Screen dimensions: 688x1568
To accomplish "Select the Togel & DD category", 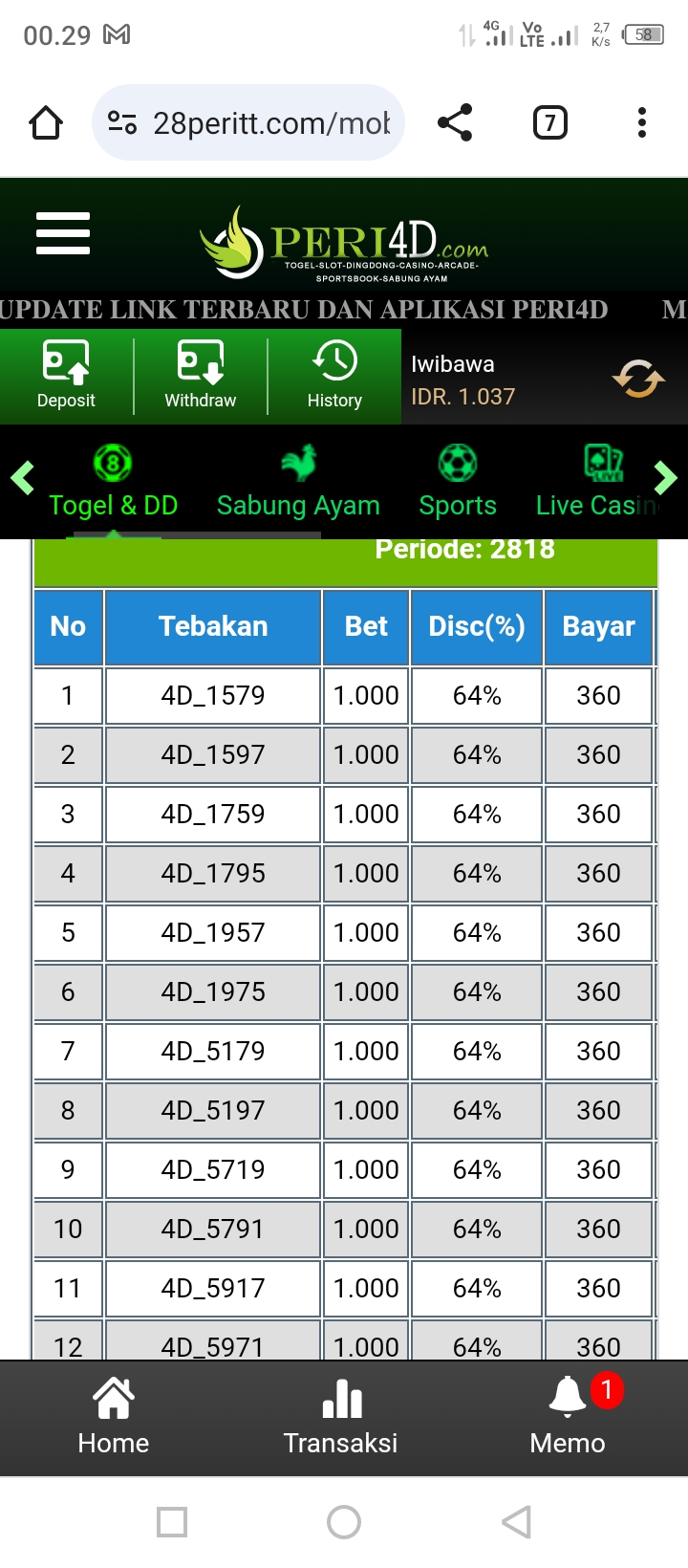I will point(114,483).
